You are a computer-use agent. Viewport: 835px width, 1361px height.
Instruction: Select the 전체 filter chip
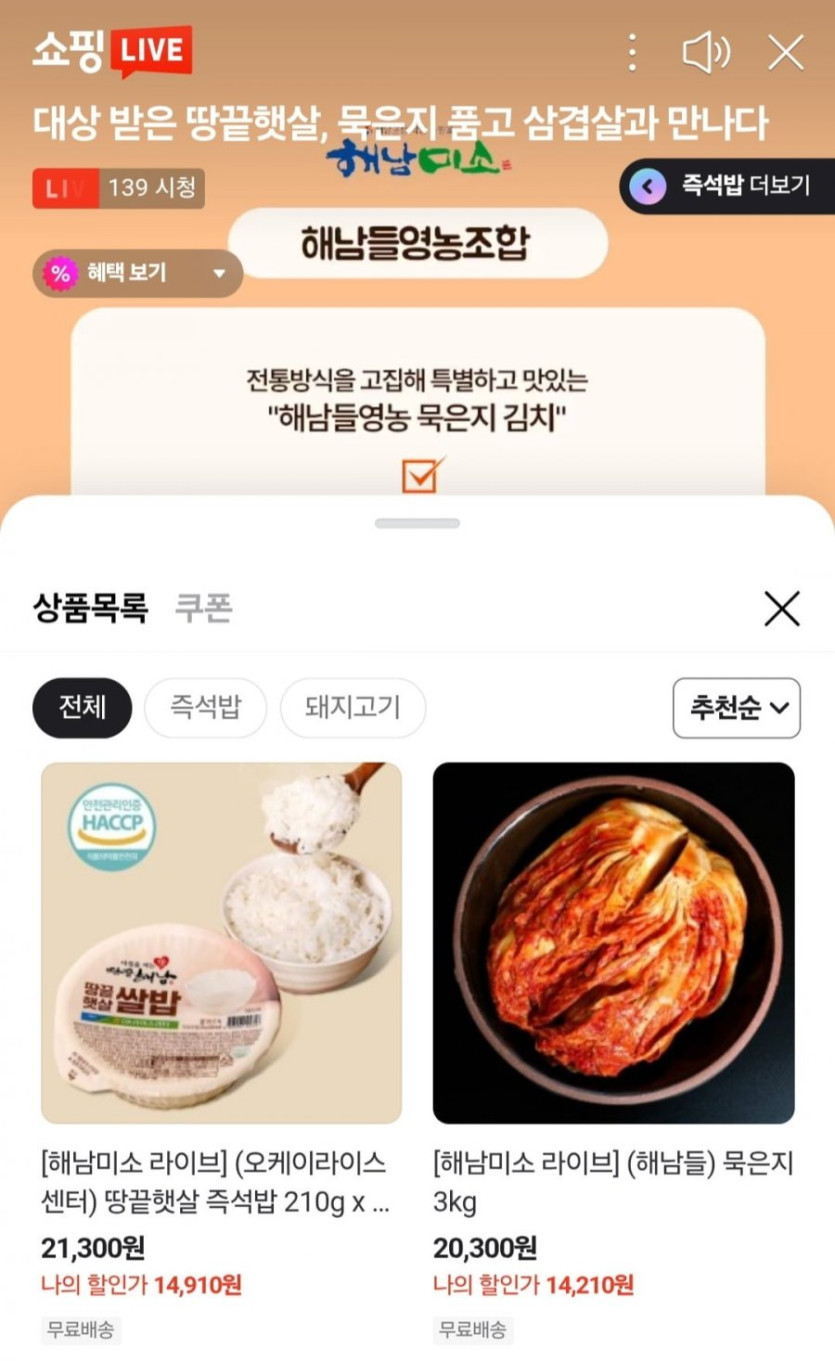pos(82,708)
